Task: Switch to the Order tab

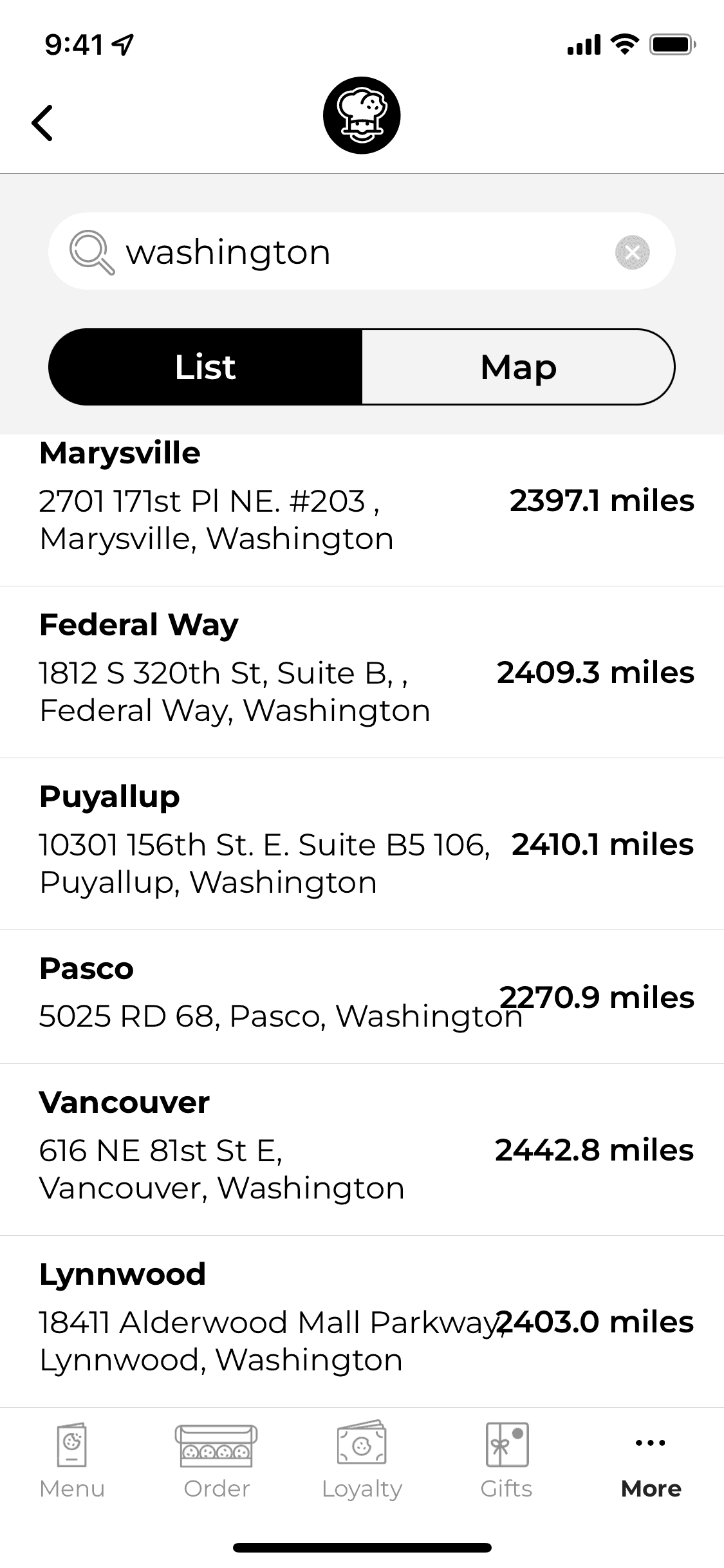Action: [217, 1460]
